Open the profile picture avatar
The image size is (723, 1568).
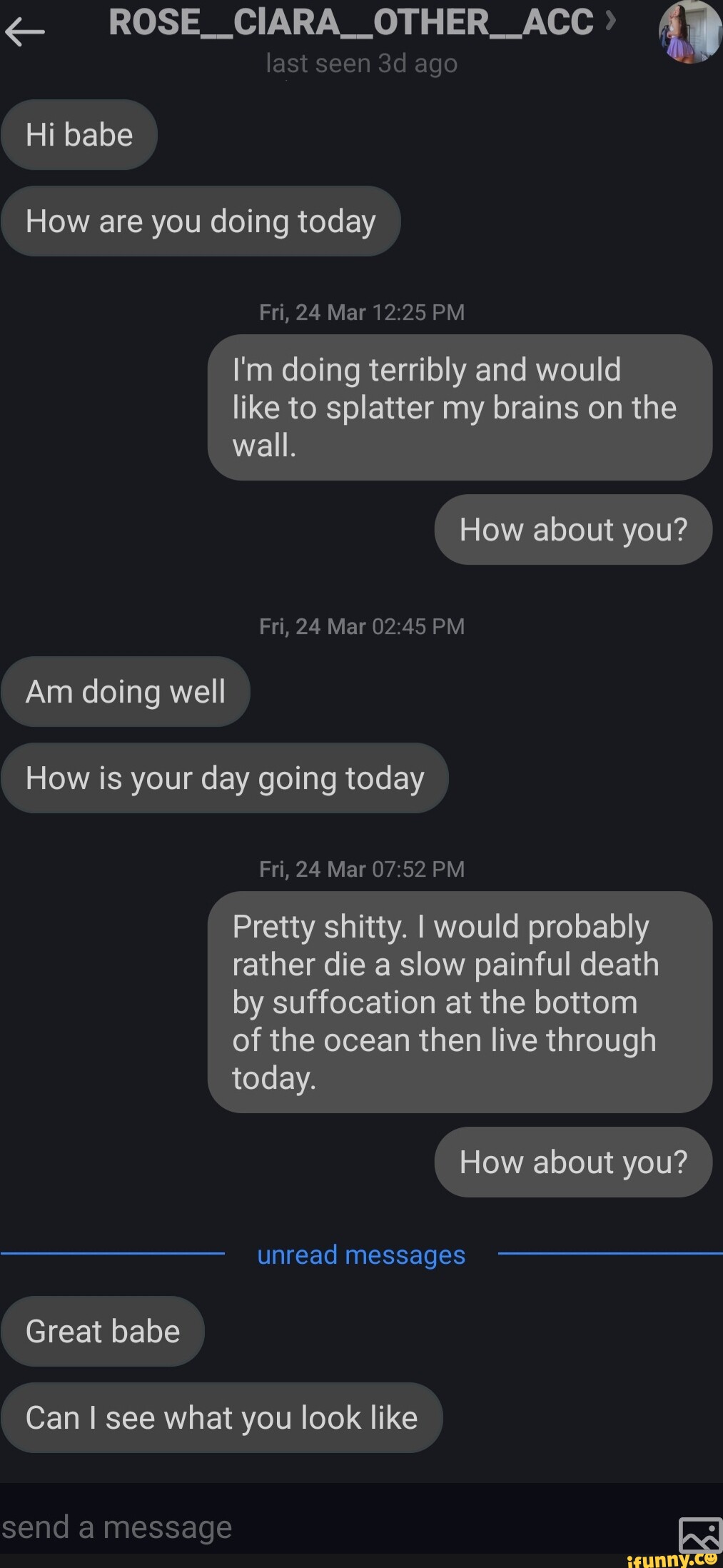coord(689,32)
